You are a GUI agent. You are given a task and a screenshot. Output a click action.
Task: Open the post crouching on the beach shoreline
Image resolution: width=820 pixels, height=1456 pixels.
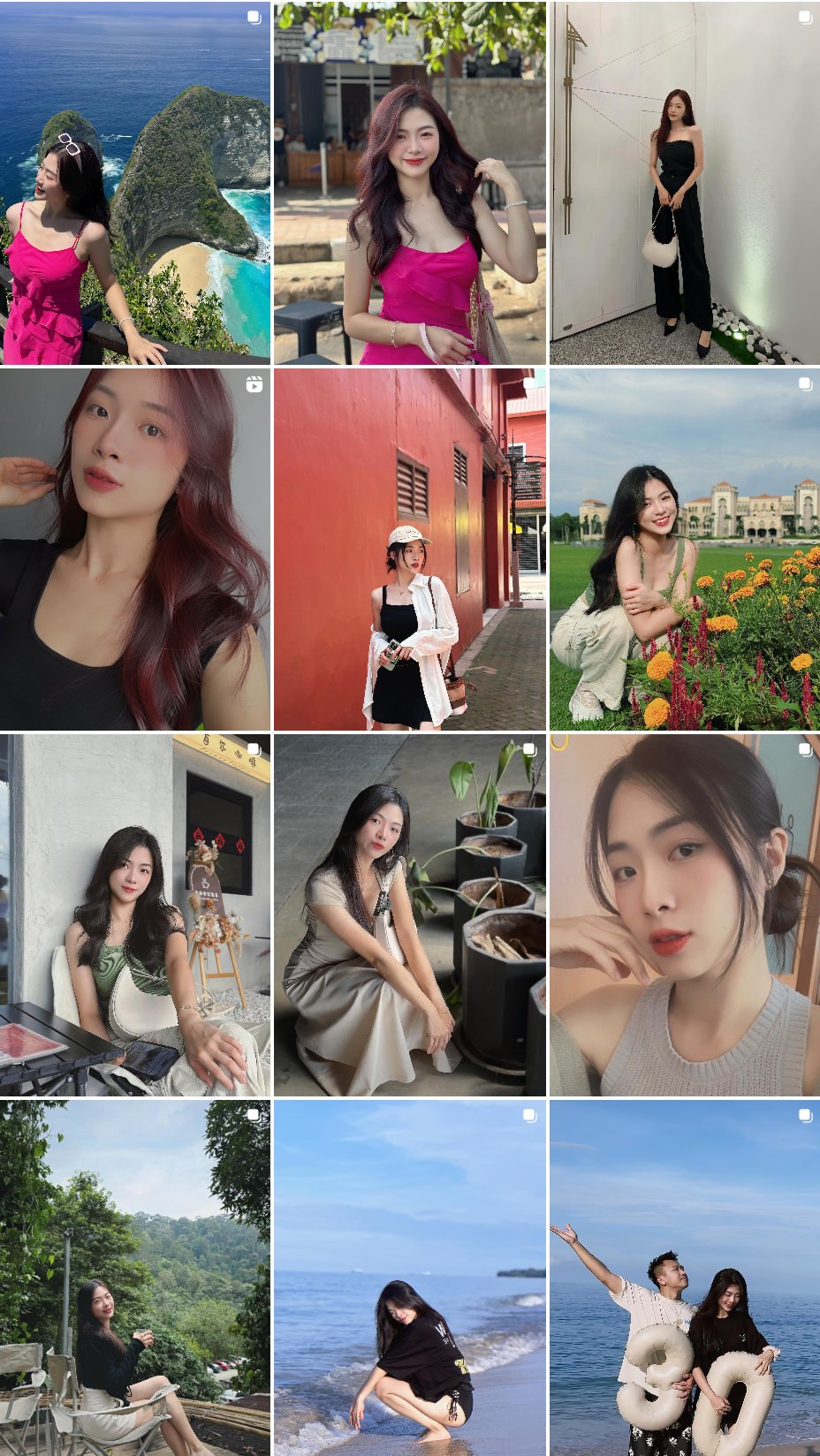point(409,1278)
